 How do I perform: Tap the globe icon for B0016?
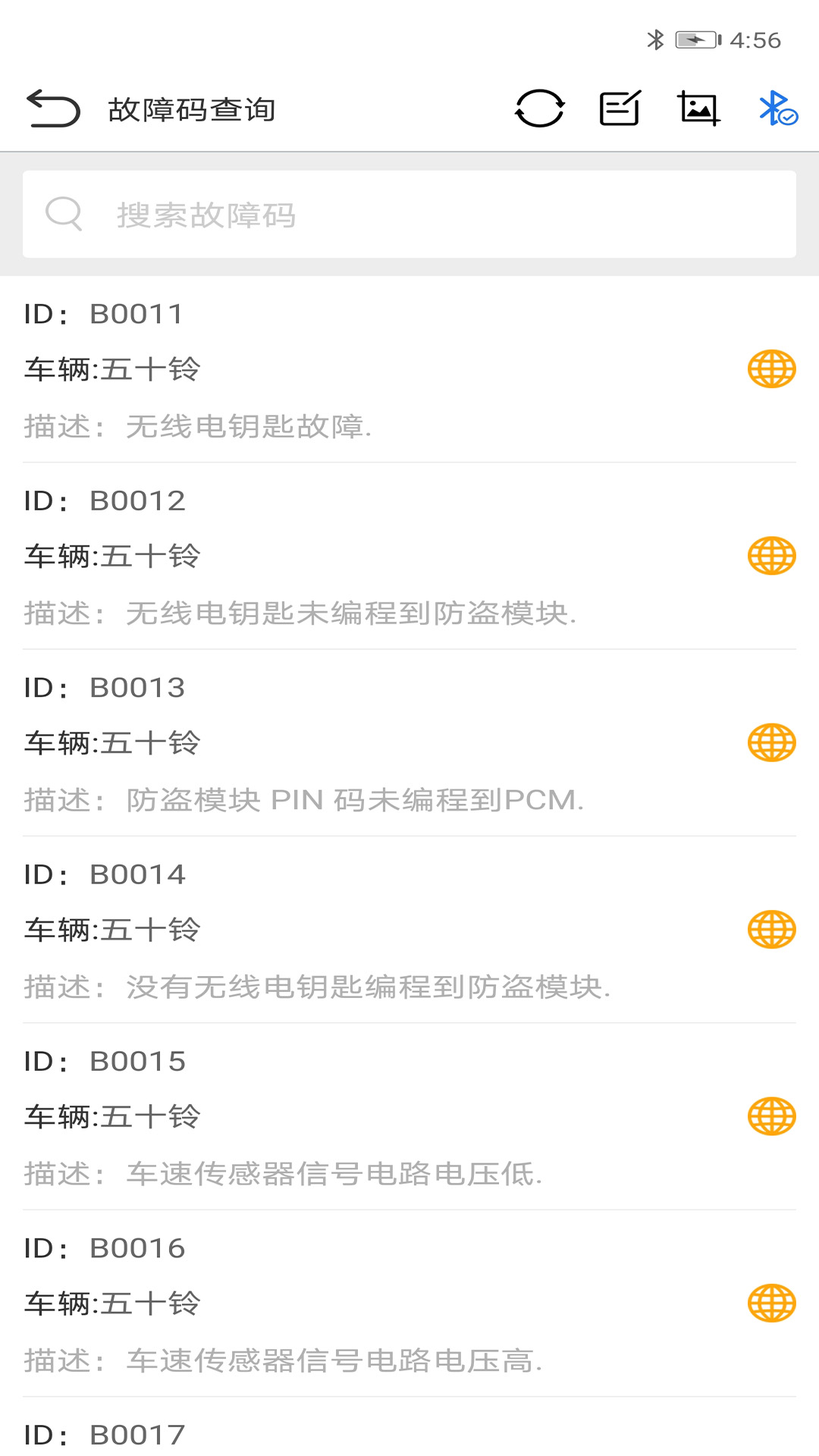[x=771, y=1304]
